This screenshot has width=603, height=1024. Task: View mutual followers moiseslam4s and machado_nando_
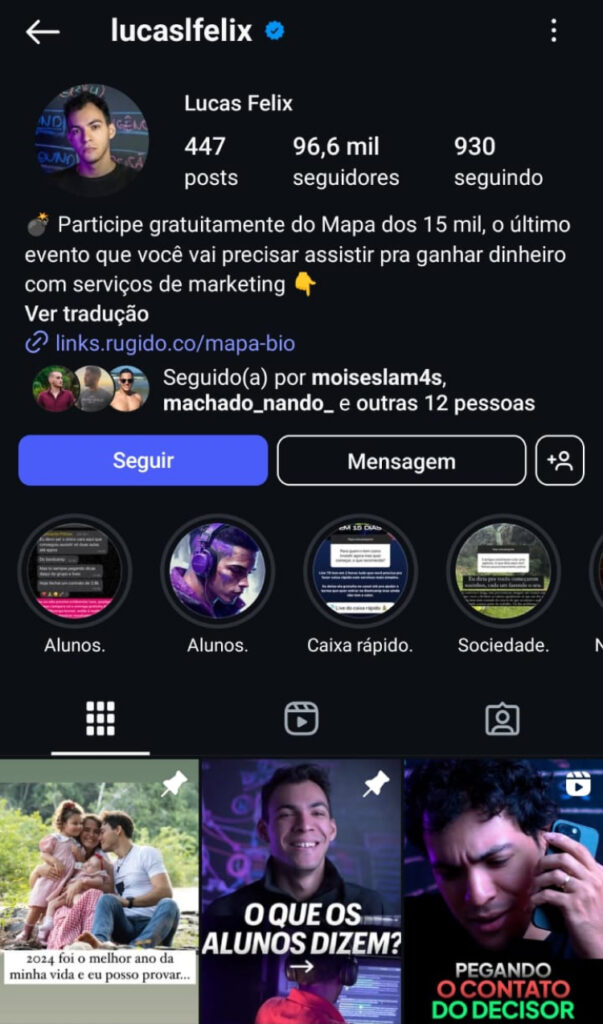[348, 391]
